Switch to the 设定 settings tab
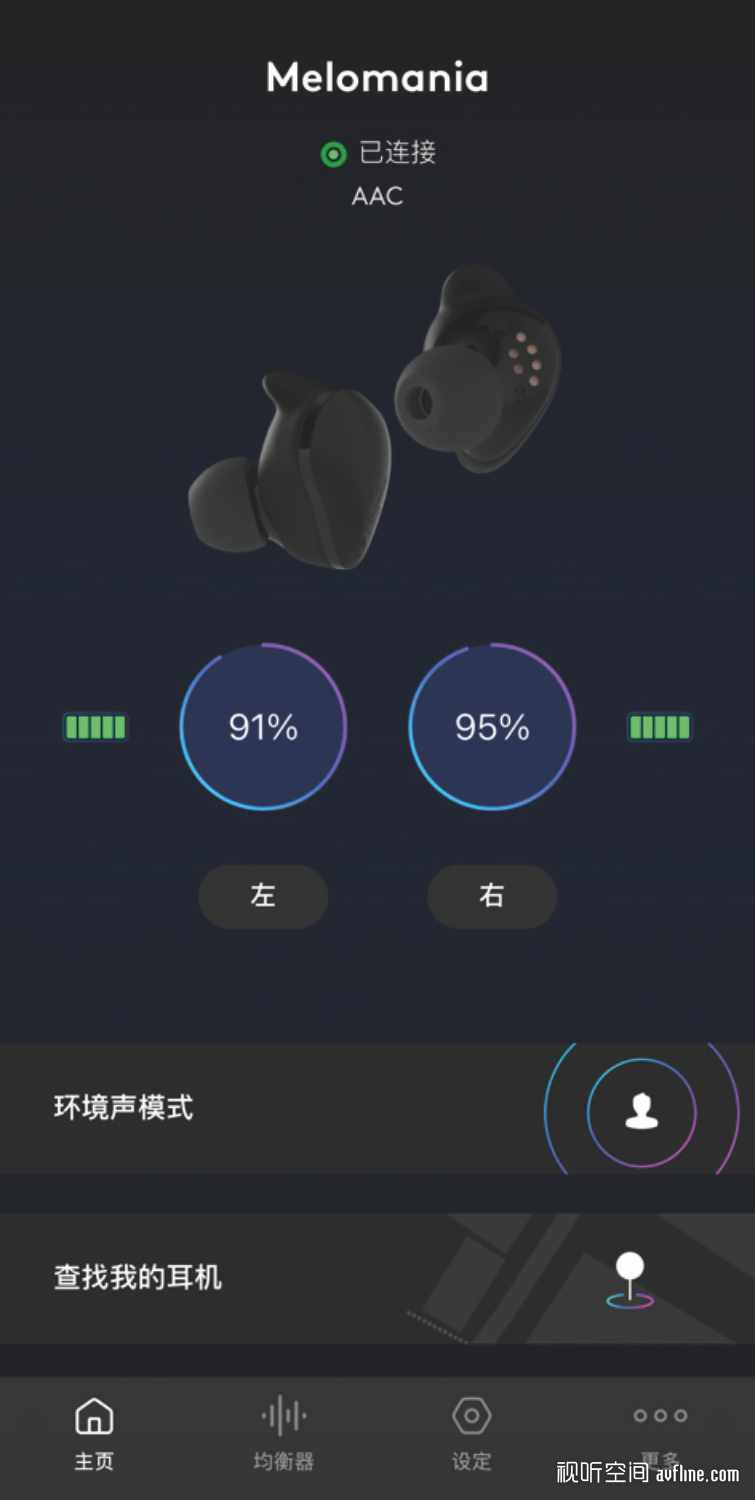Viewport: 755px width, 1500px height. (471, 1435)
